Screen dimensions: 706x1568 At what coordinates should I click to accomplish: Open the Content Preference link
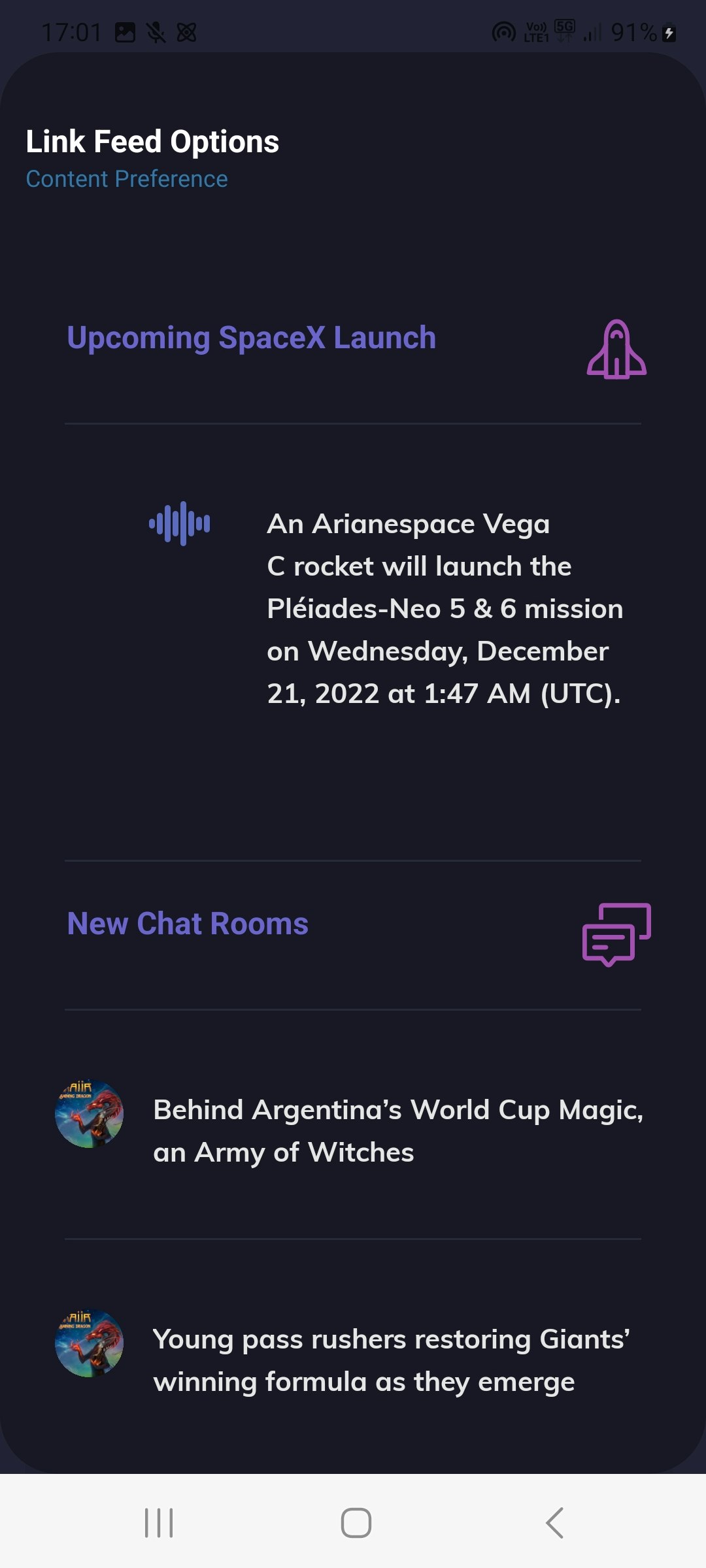point(127,179)
